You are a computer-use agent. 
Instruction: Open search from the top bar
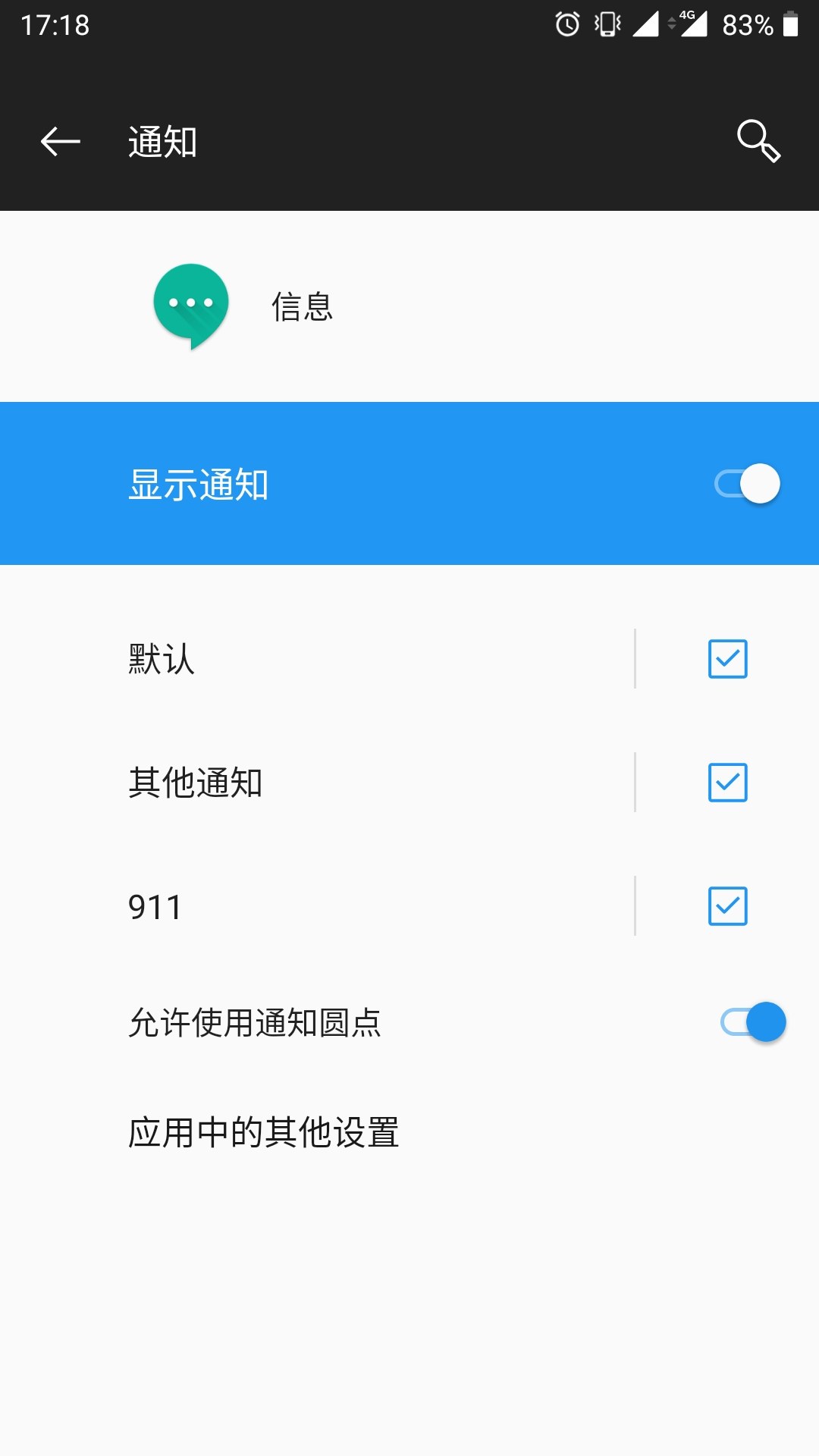pyautogui.click(x=760, y=143)
